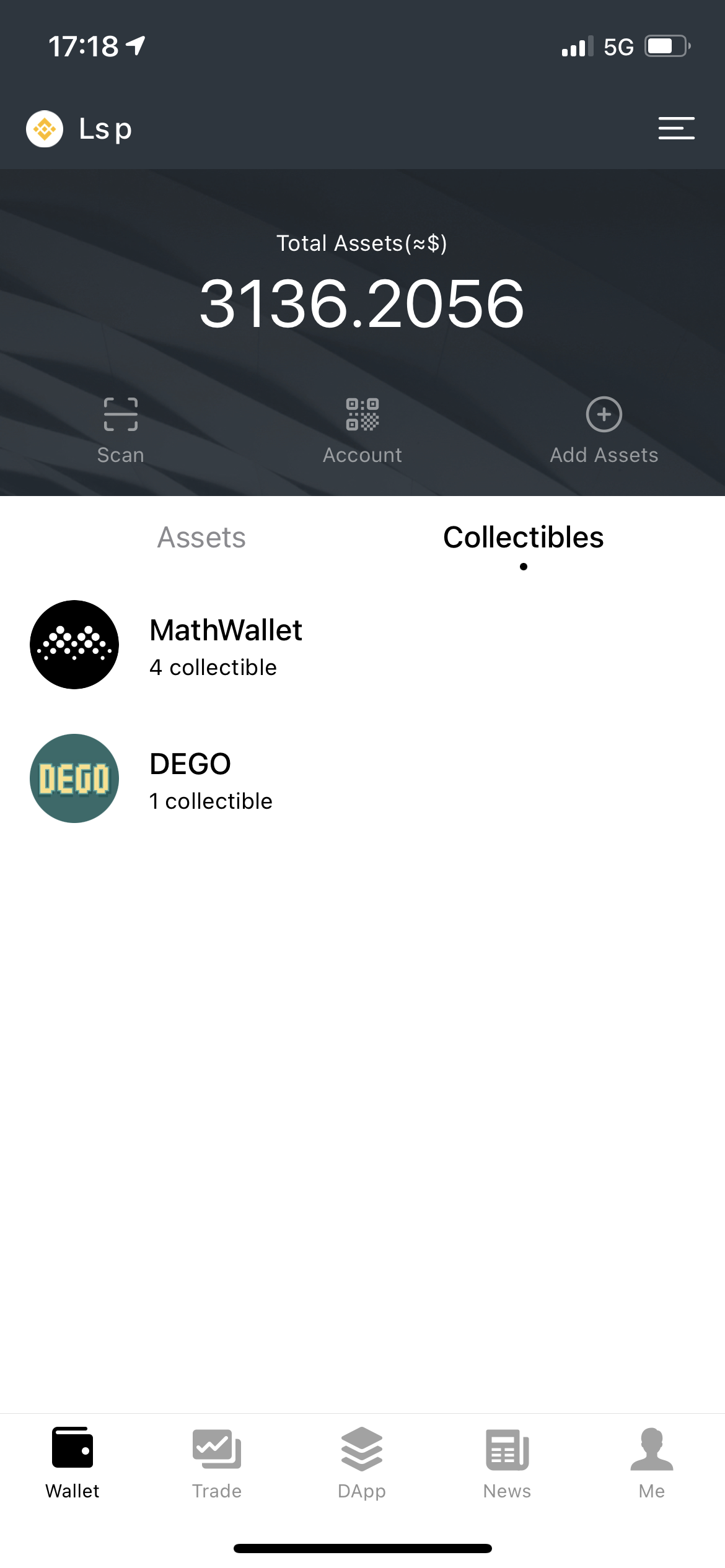Open MathWallet collectibles
This screenshot has height=1568, width=725.
pos(226,645)
